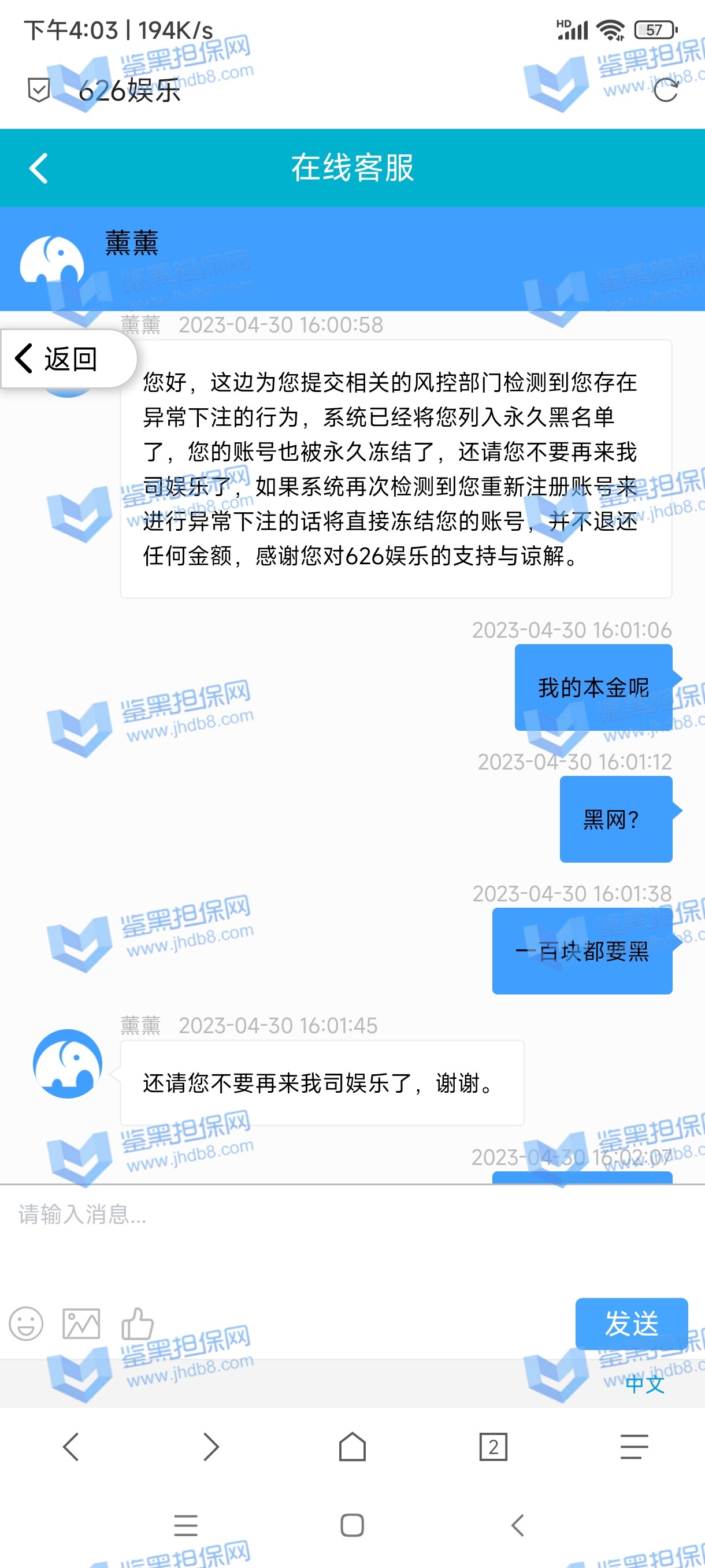This screenshot has height=1568, width=705.
Task: Attach an image to the chat
Action: coord(81,1323)
